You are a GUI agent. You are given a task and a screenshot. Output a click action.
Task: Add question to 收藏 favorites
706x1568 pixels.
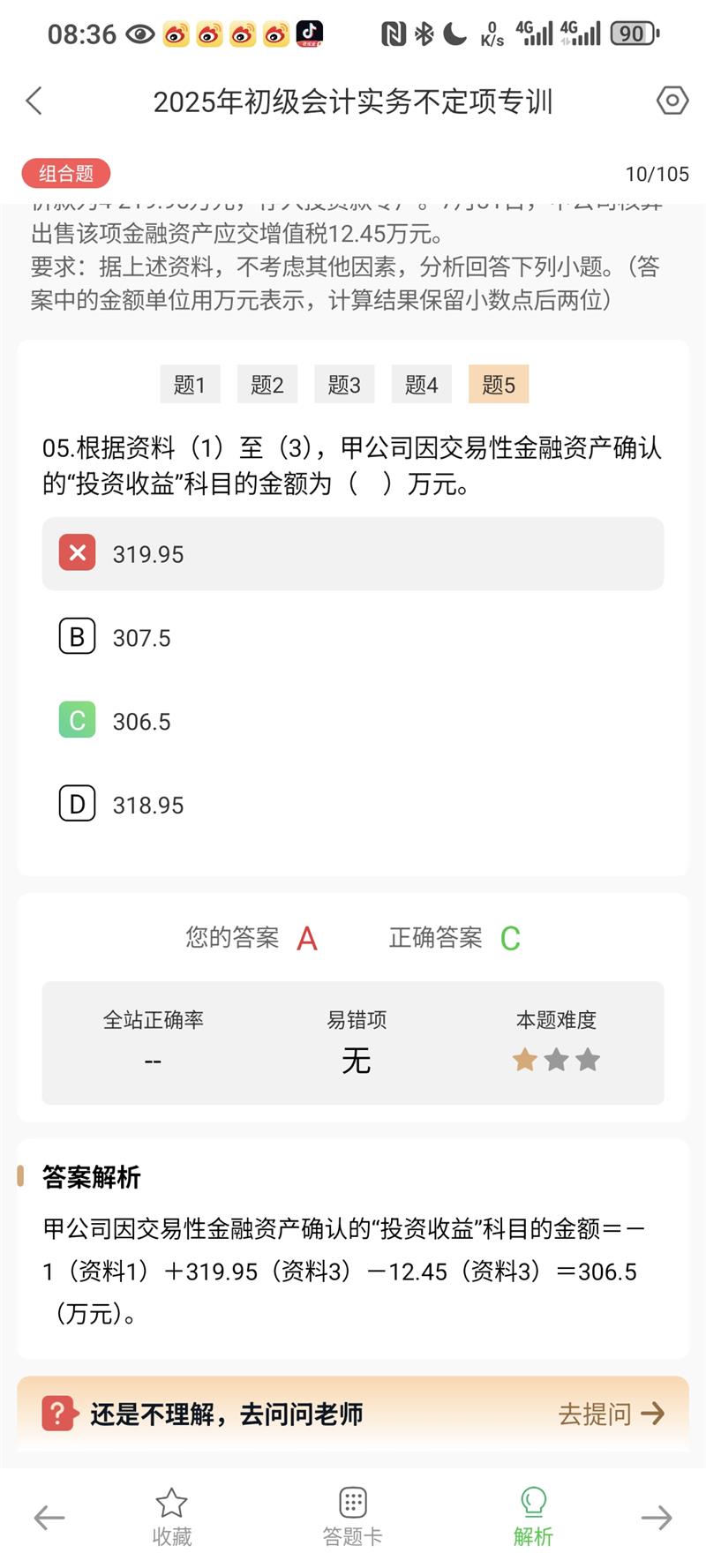171,1518
